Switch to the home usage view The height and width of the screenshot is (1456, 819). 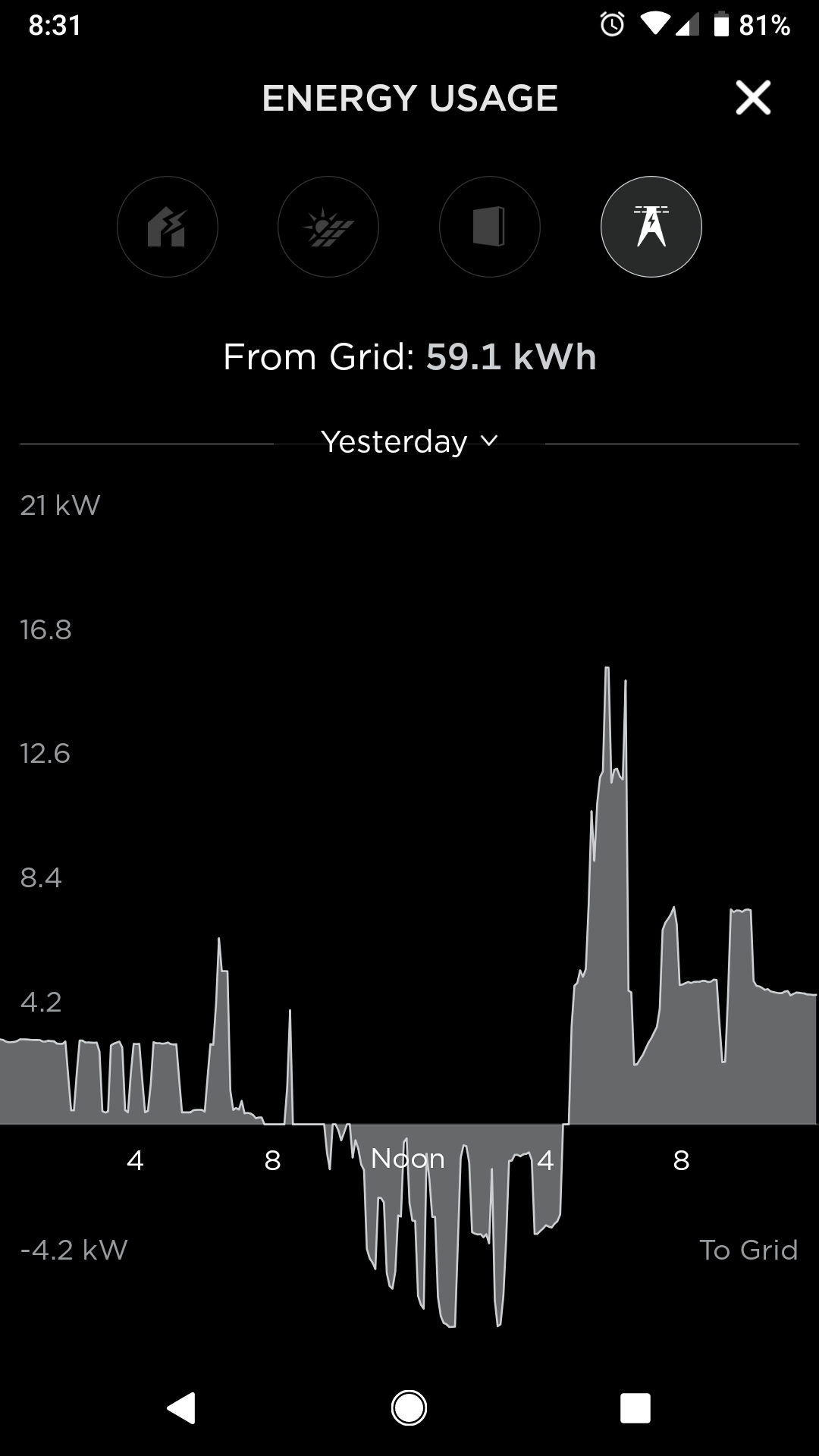(x=168, y=227)
